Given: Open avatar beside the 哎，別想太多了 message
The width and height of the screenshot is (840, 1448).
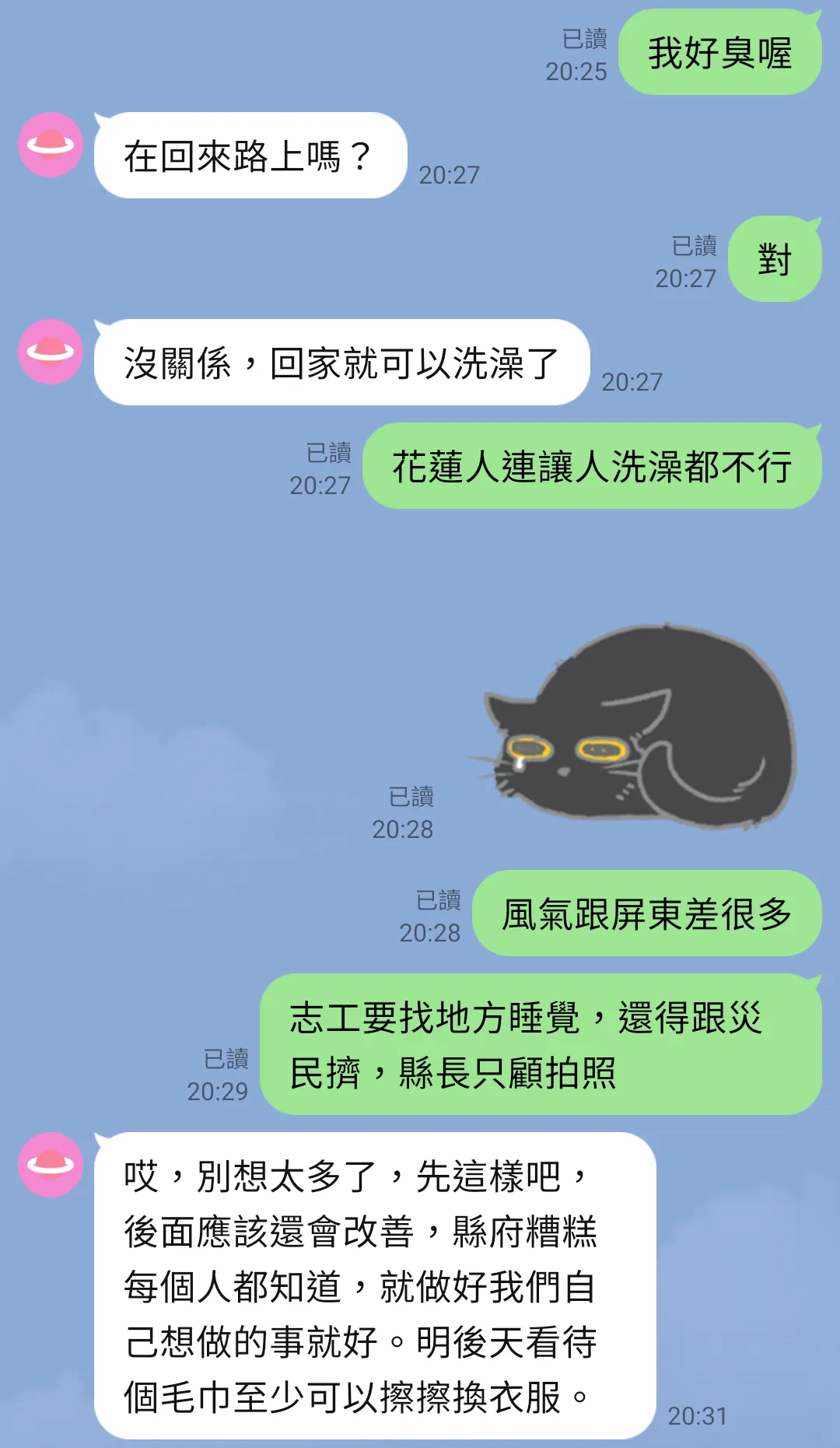Looking at the screenshot, I should click(x=51, y=1165).
